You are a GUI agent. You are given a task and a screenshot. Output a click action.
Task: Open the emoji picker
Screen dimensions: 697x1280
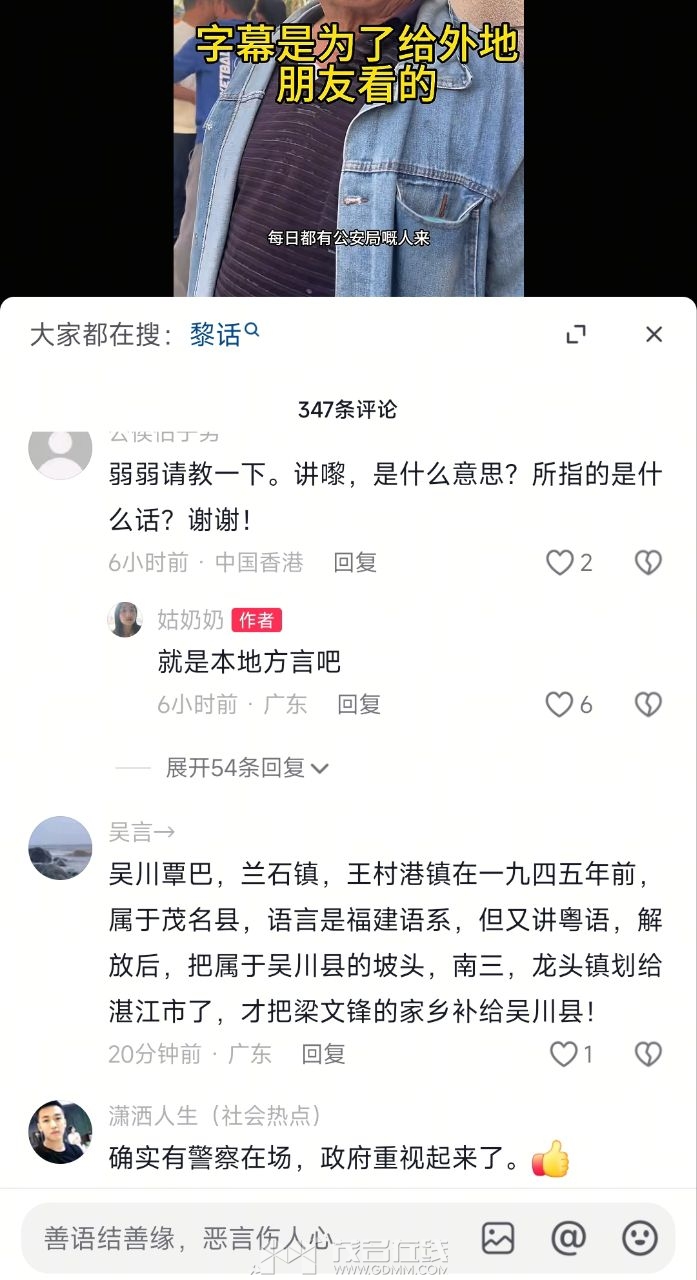pos(640,1238)
